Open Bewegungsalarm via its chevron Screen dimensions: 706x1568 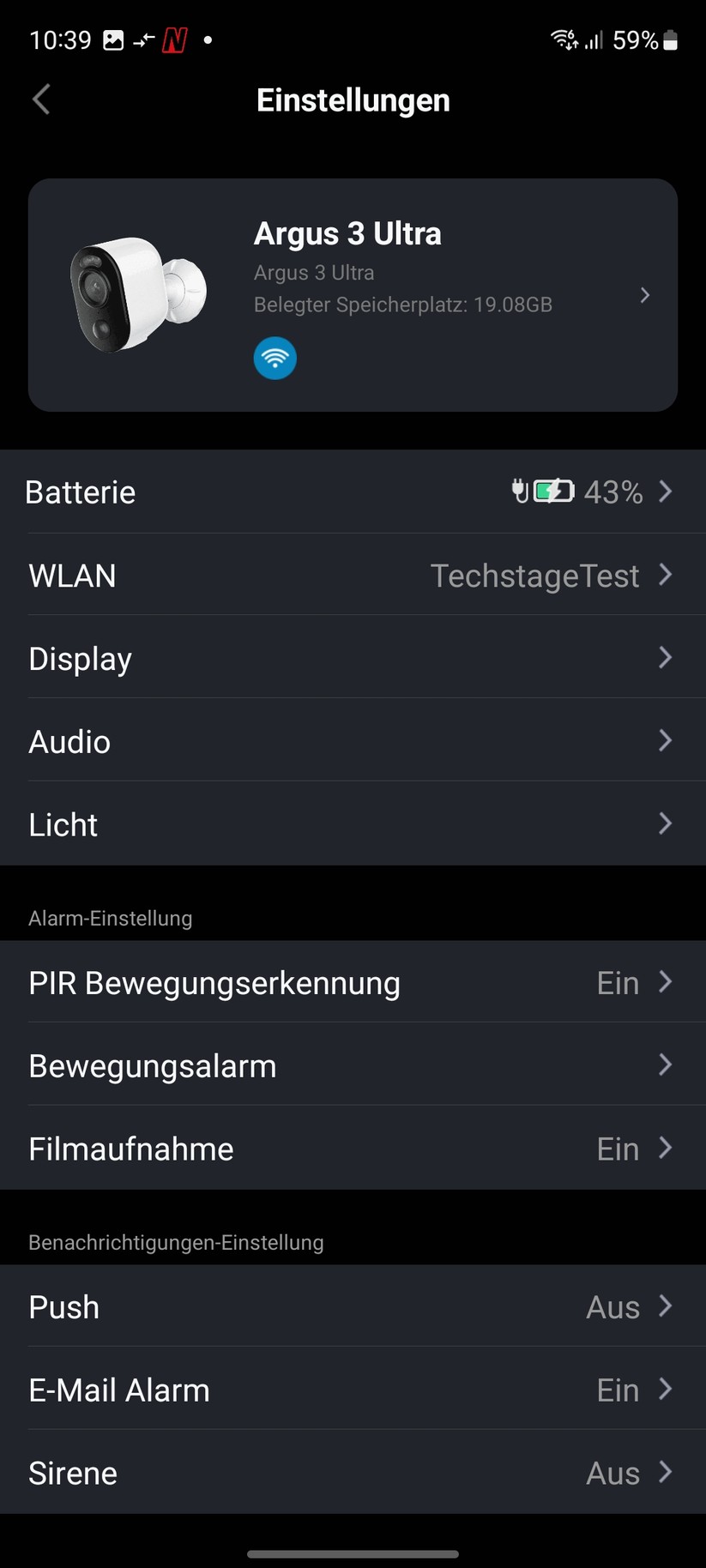click(x=665, y=1065)
